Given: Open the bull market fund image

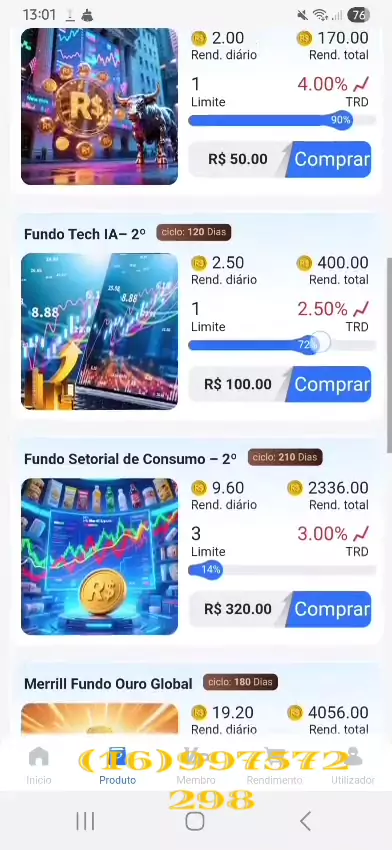Looking at the screenshot, I should pyautogui.click(x=99, y=107).
